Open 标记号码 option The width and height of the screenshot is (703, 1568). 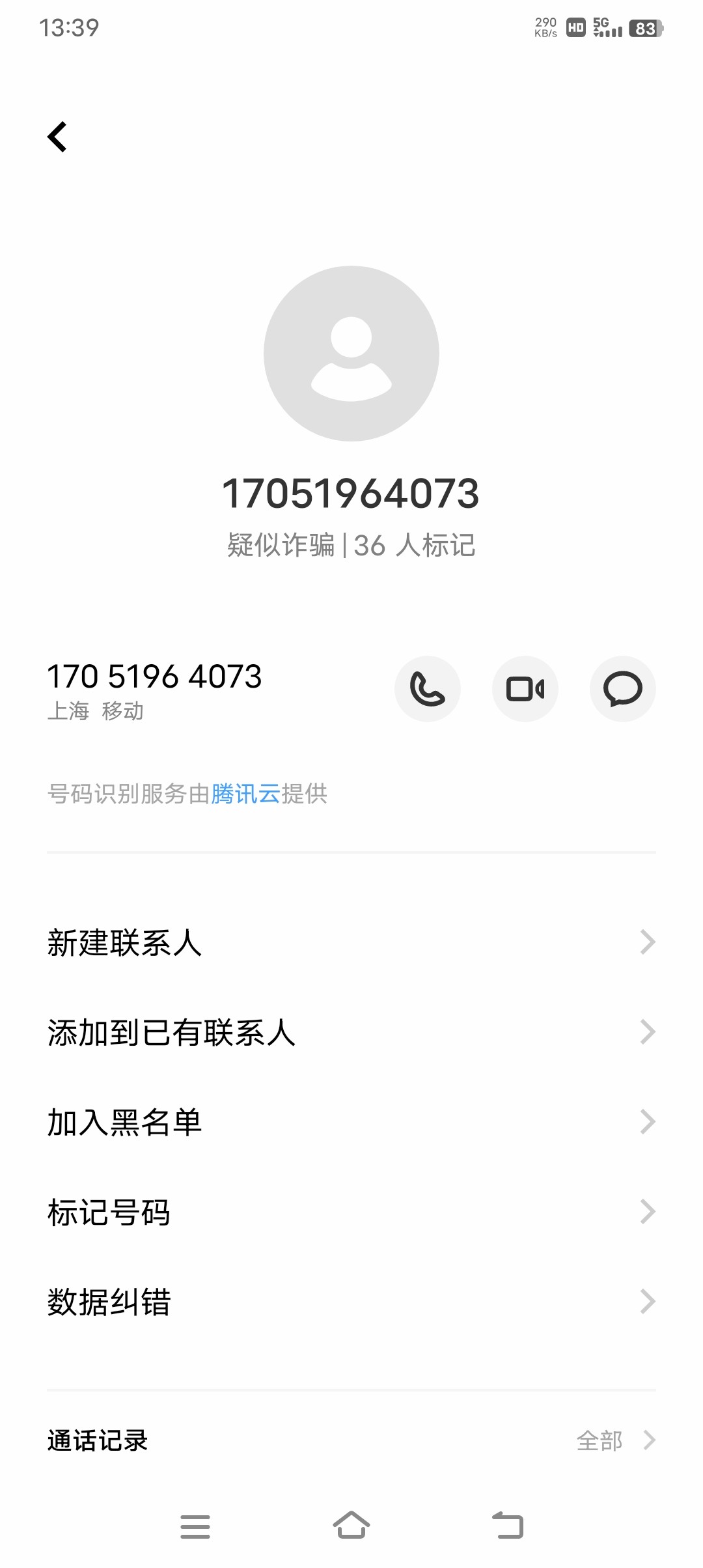[351, 1212]
